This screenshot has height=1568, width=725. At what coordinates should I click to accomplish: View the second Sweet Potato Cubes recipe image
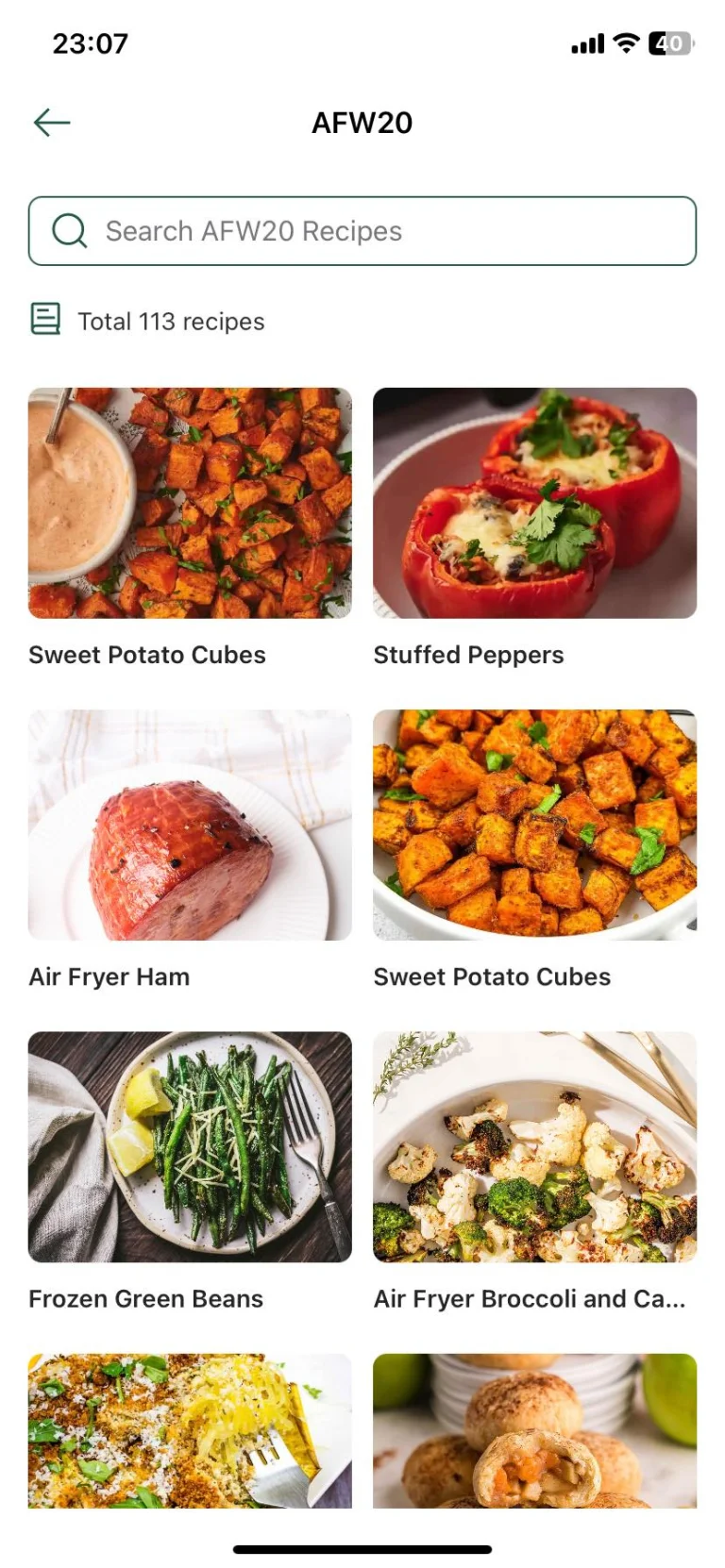pos(534,826)
